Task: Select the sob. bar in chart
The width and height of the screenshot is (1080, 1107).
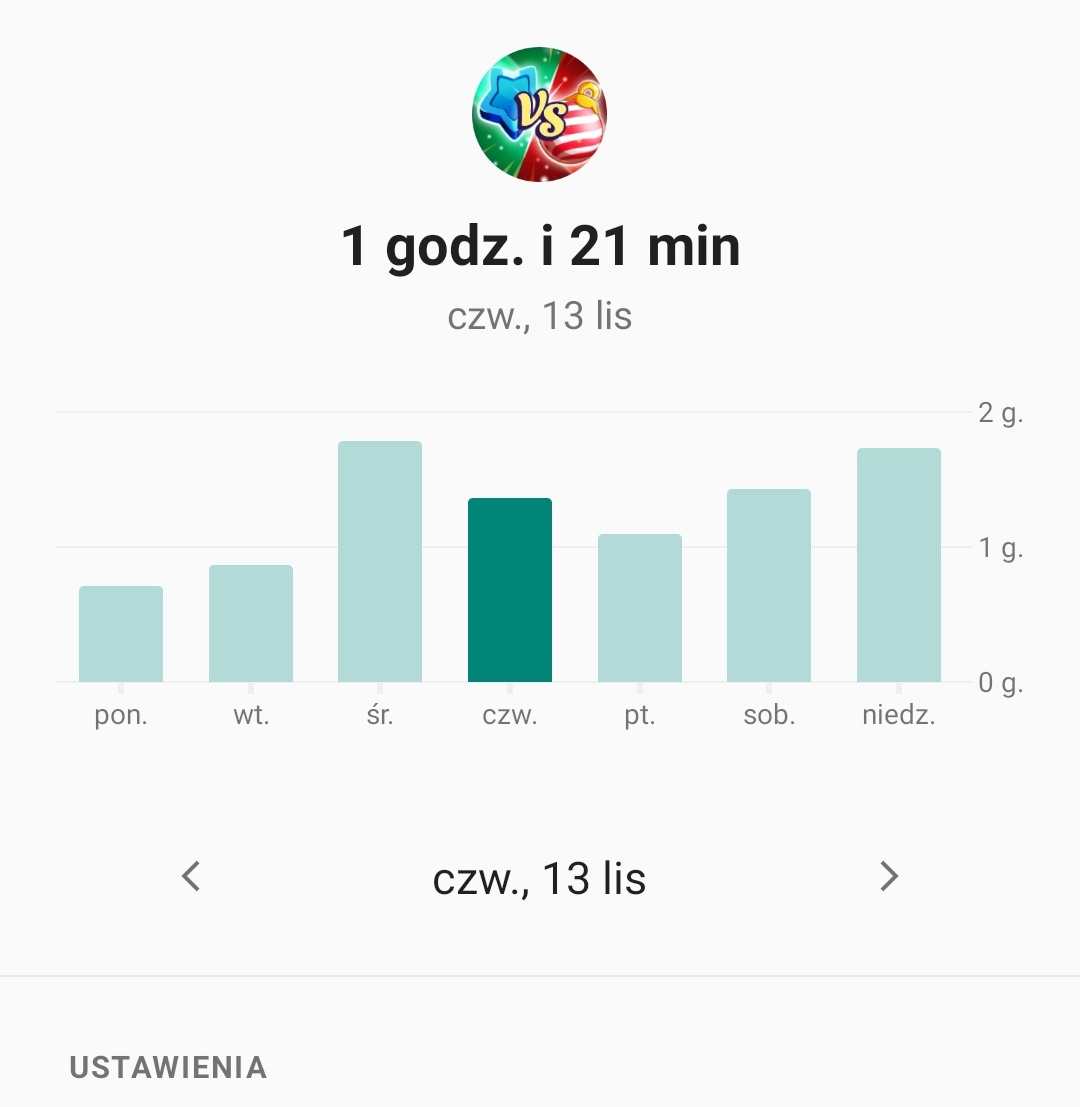Action: click(x=769, y=586)
